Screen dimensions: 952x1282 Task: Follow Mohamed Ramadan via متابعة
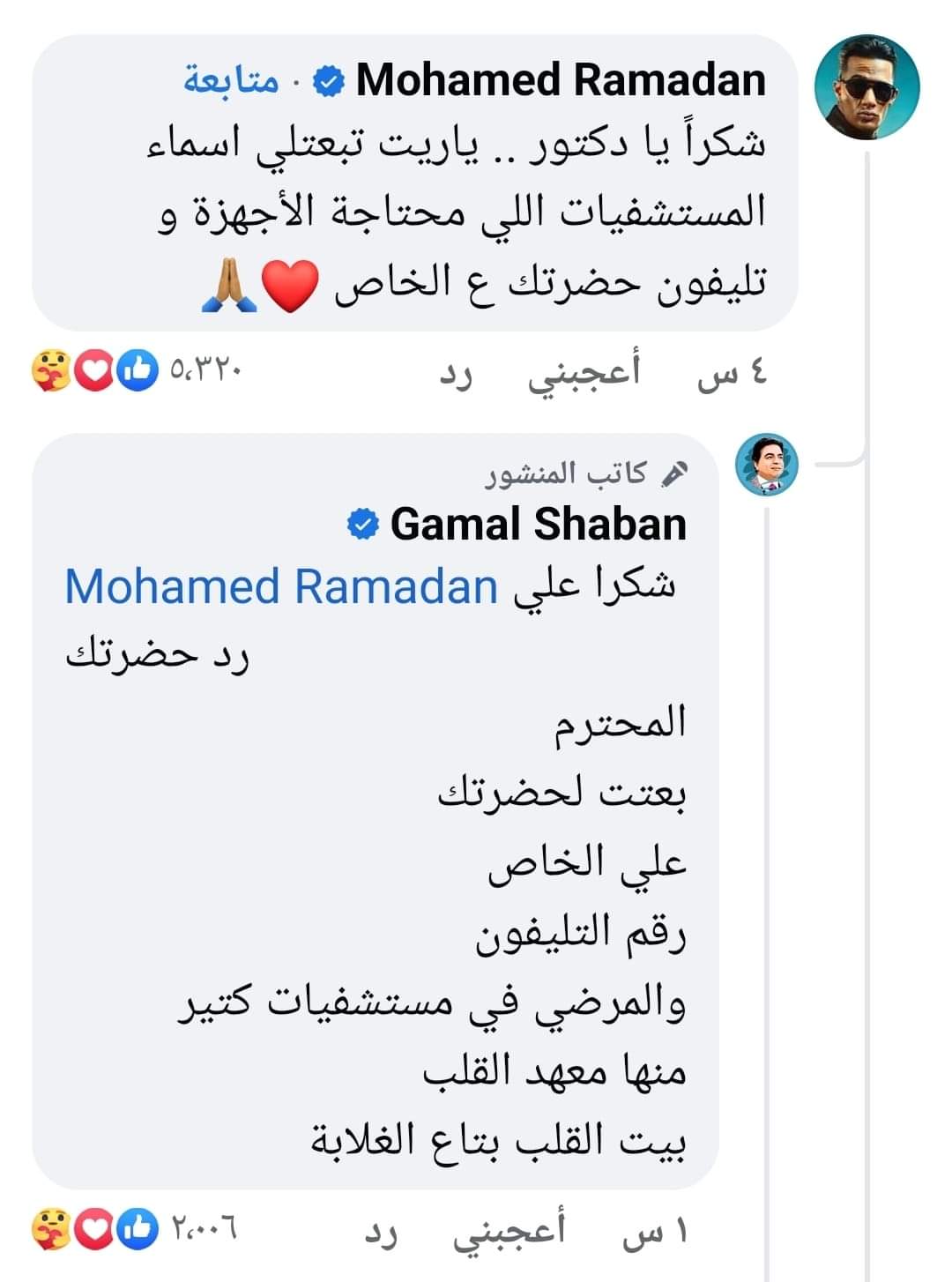(x=231, y=82)
